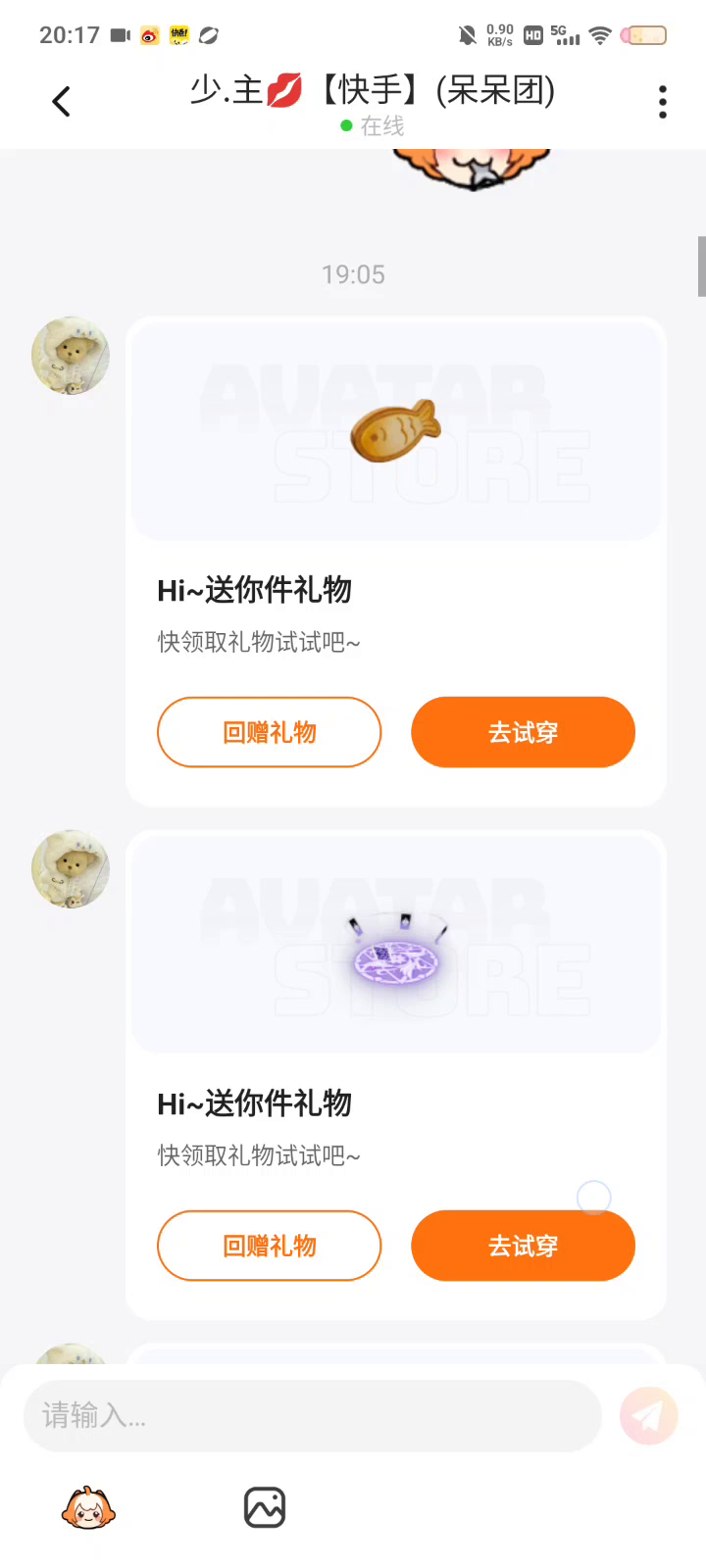Open the fish gift card
Screen dimensions: 706x1568
click(396, 433)
